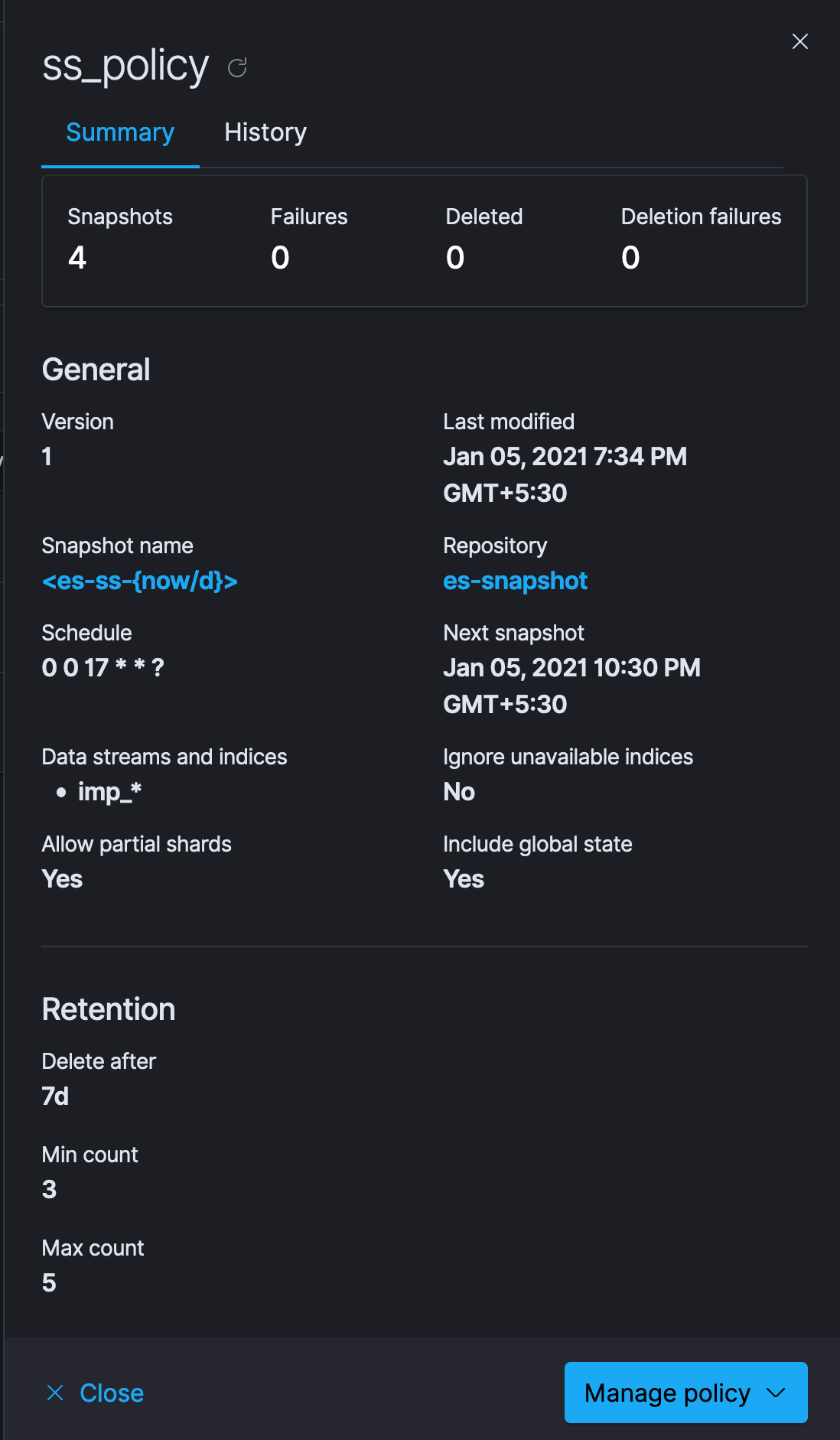The image size is (840, 1440).
Task: Select the Summary tab
Action: point(119,132)
